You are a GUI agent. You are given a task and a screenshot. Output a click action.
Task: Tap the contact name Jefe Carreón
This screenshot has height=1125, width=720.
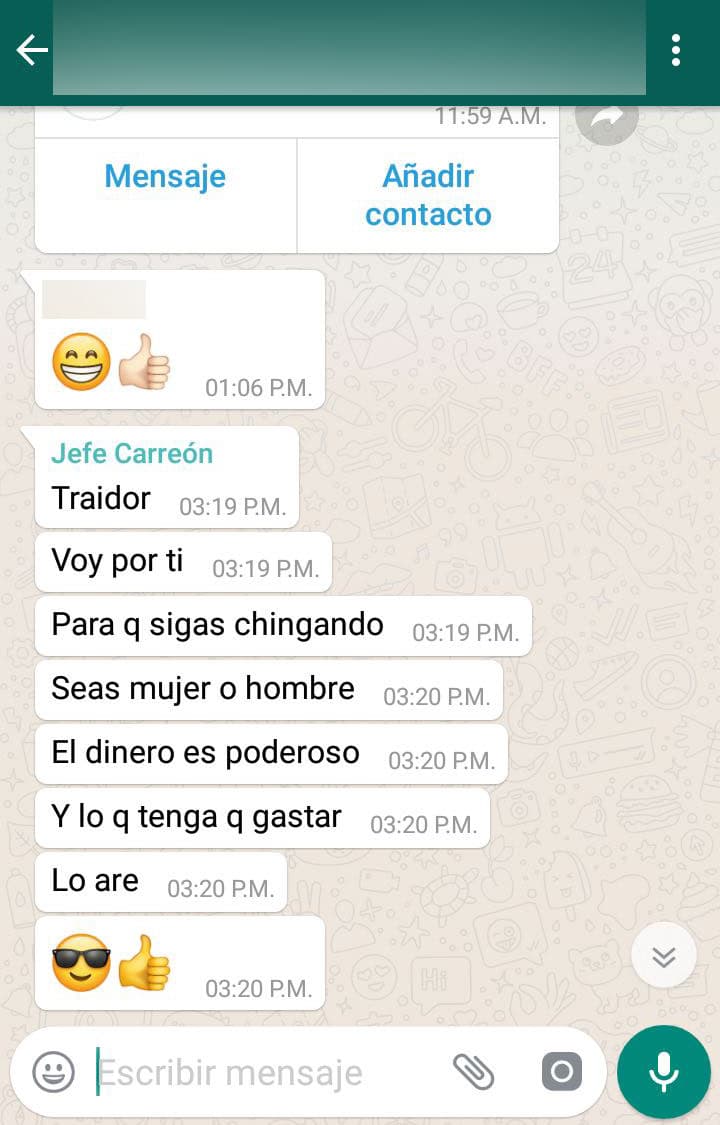pyautogui.click(x=133, y=454)
